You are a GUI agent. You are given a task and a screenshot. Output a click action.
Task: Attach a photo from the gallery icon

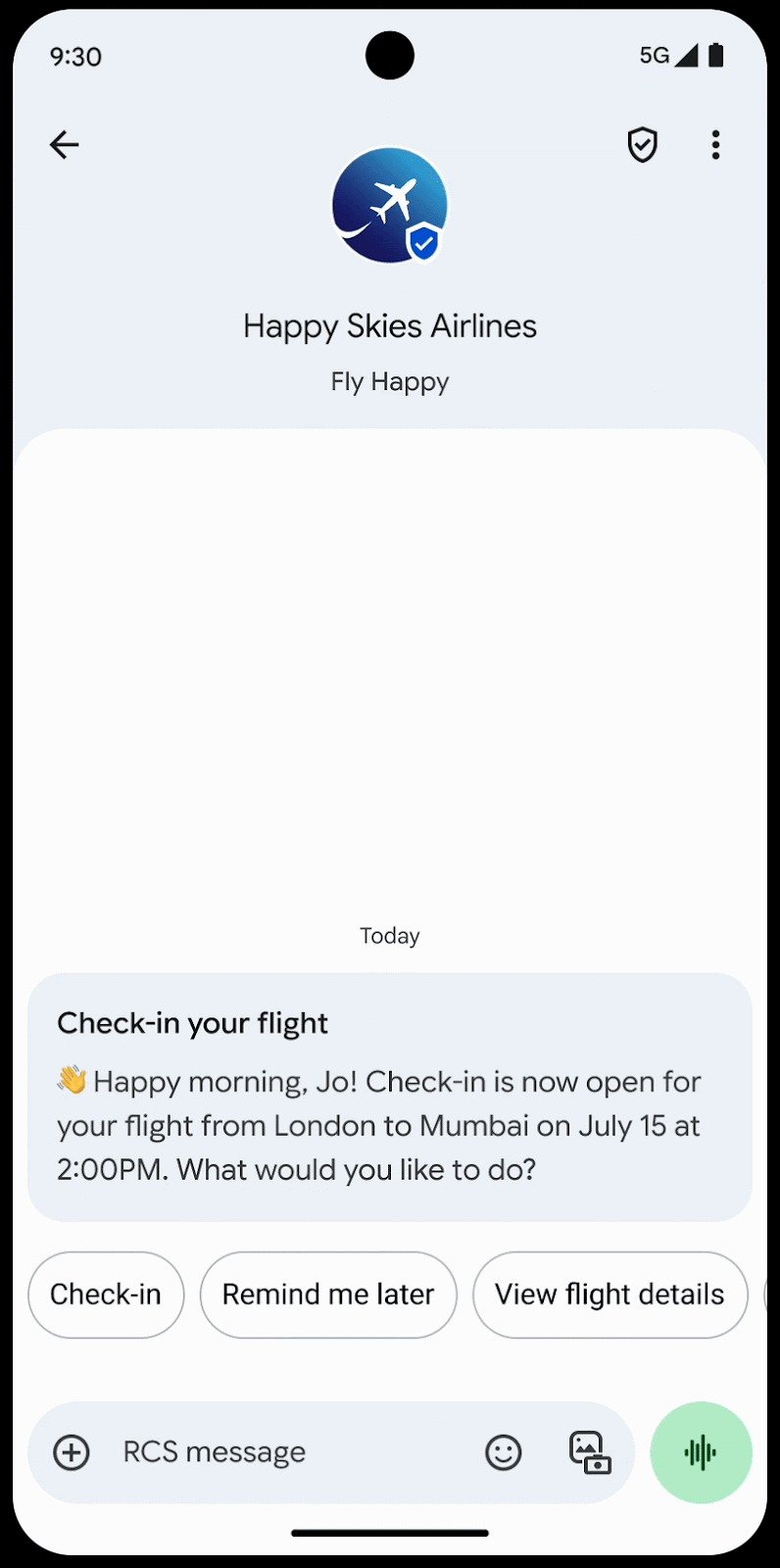coord(590,1452)
